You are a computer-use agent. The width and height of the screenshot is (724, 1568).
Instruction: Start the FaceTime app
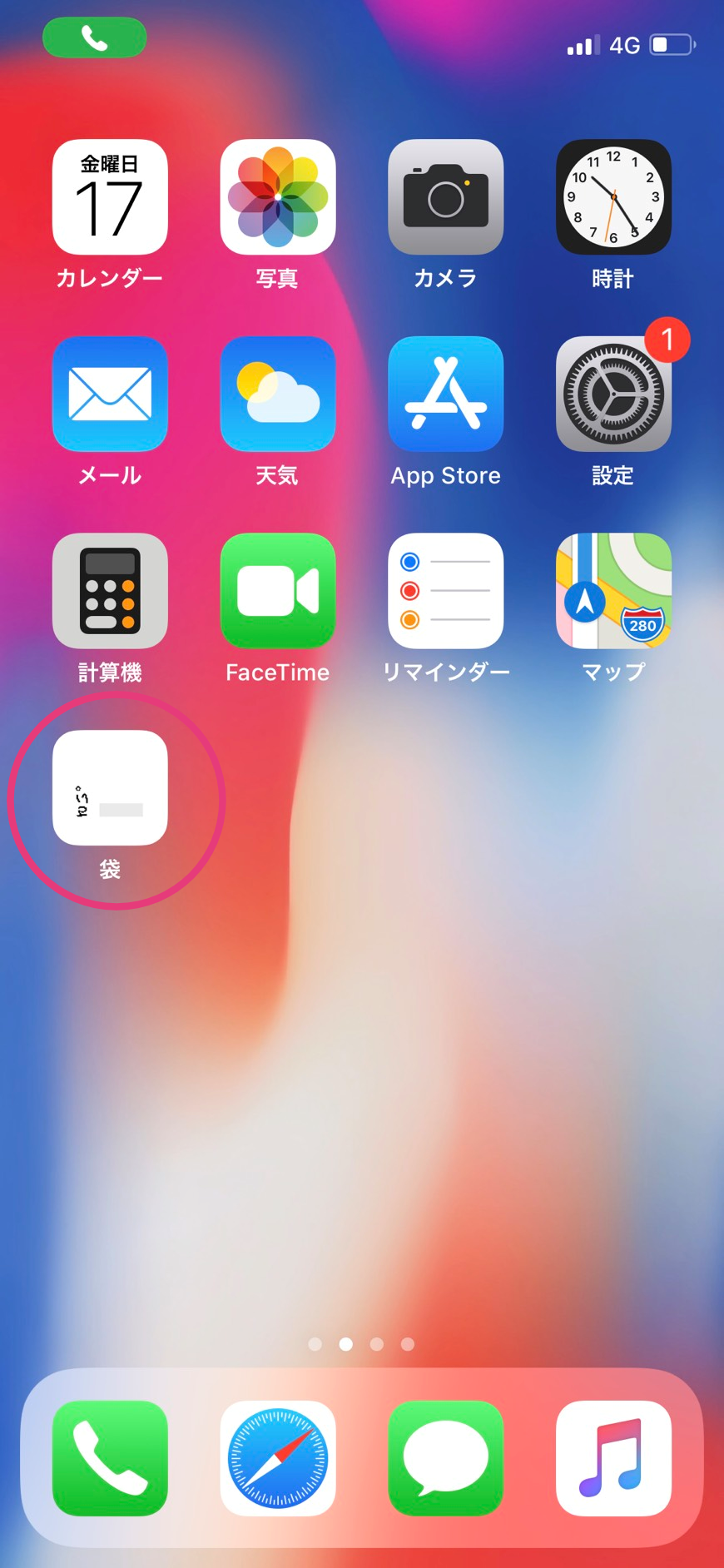tap(278, 591)
